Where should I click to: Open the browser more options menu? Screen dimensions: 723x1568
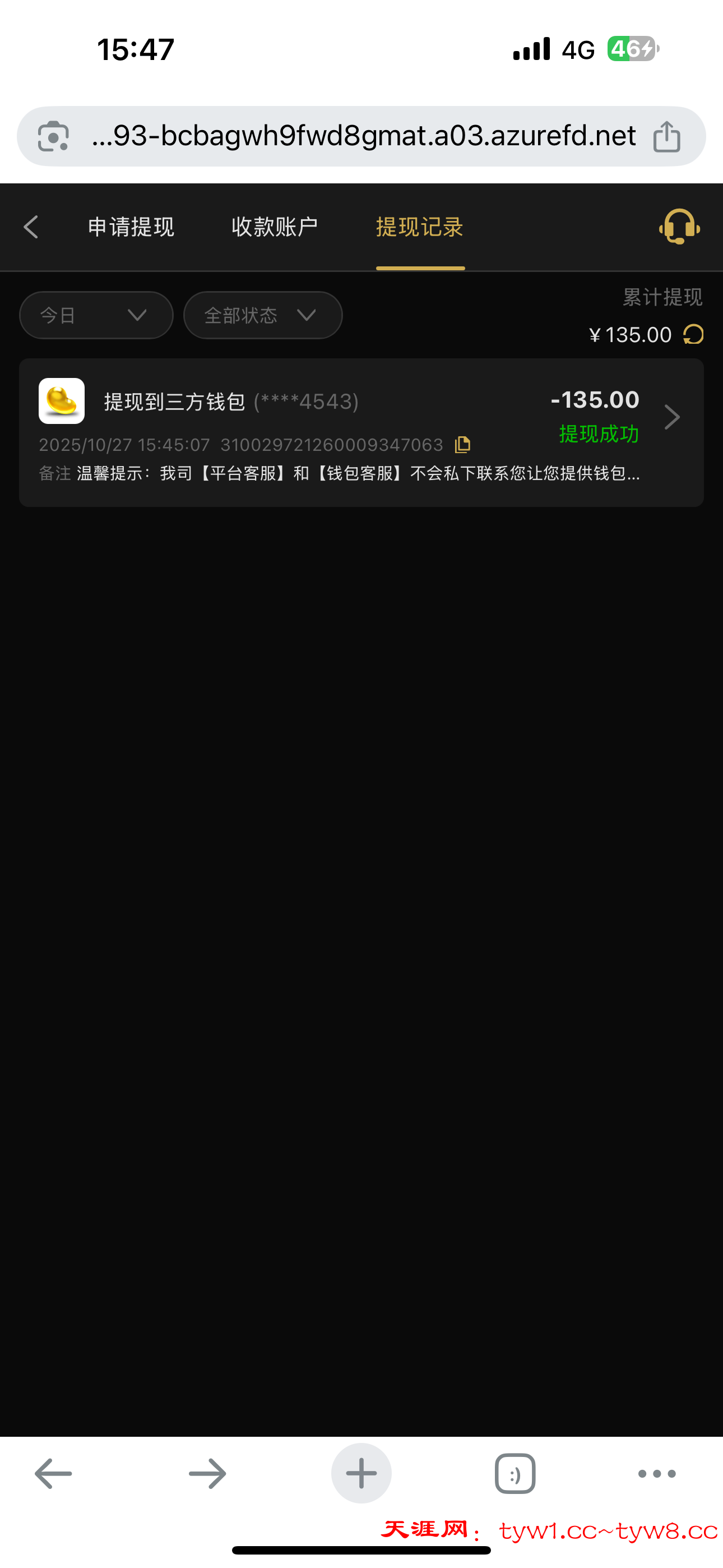tap(657, 1474)
